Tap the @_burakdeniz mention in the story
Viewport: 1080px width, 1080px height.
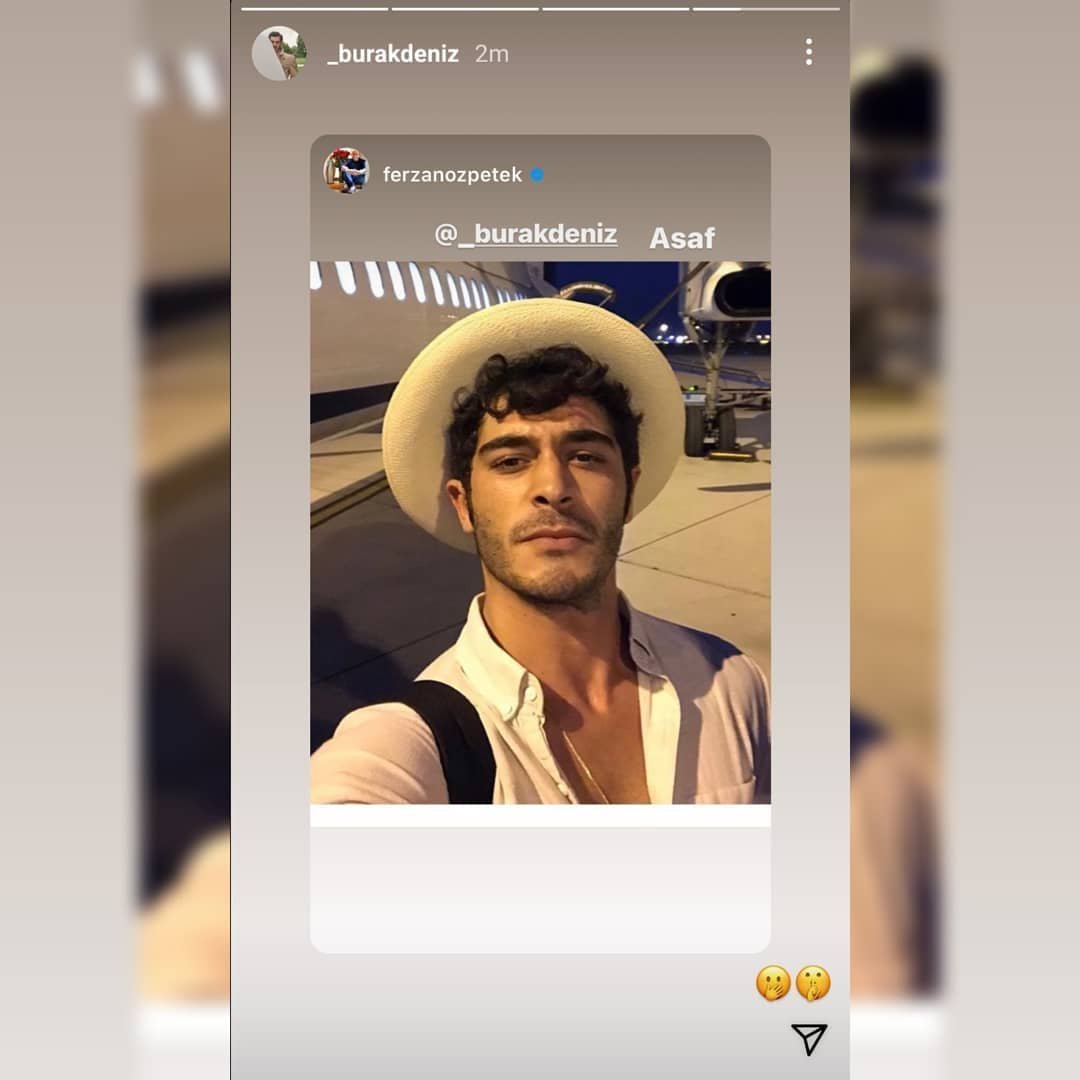[526, 235]
